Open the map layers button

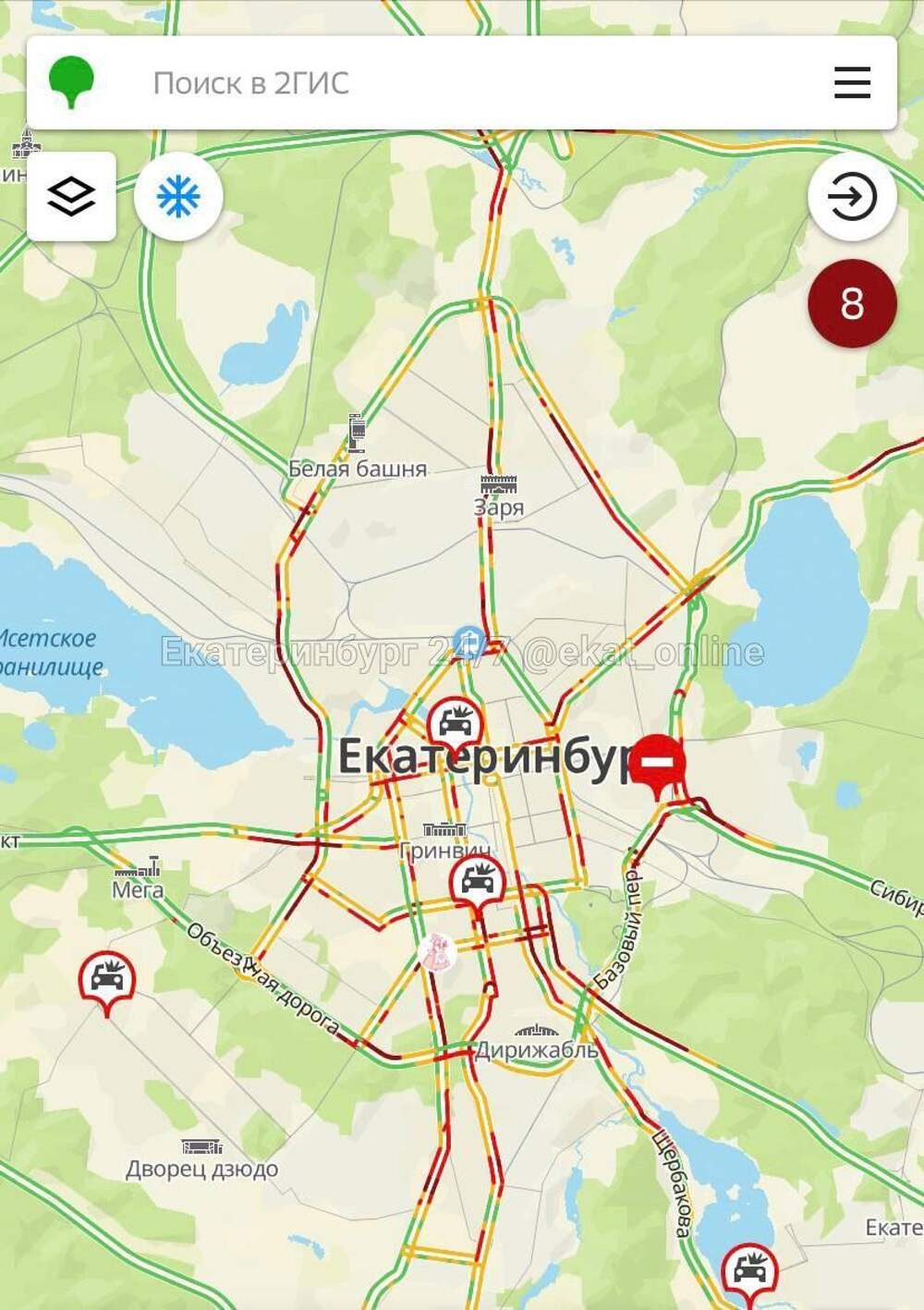coord(71,197)
